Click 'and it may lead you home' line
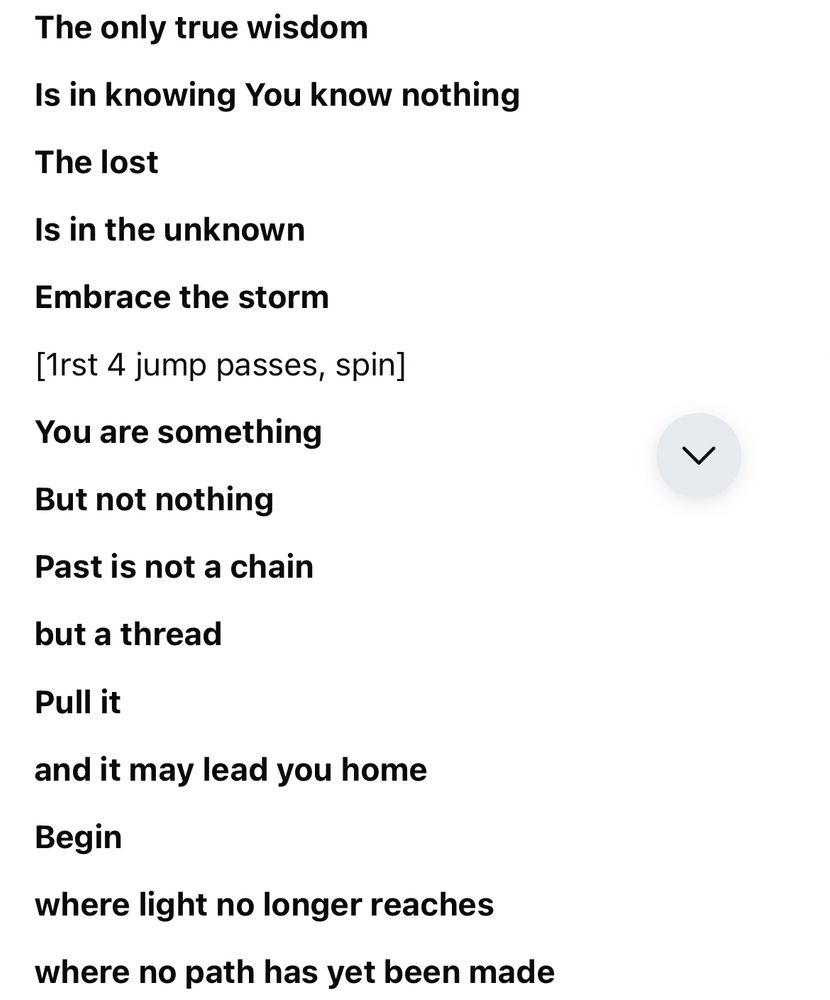830x1000 pixels. coord(231,769)
